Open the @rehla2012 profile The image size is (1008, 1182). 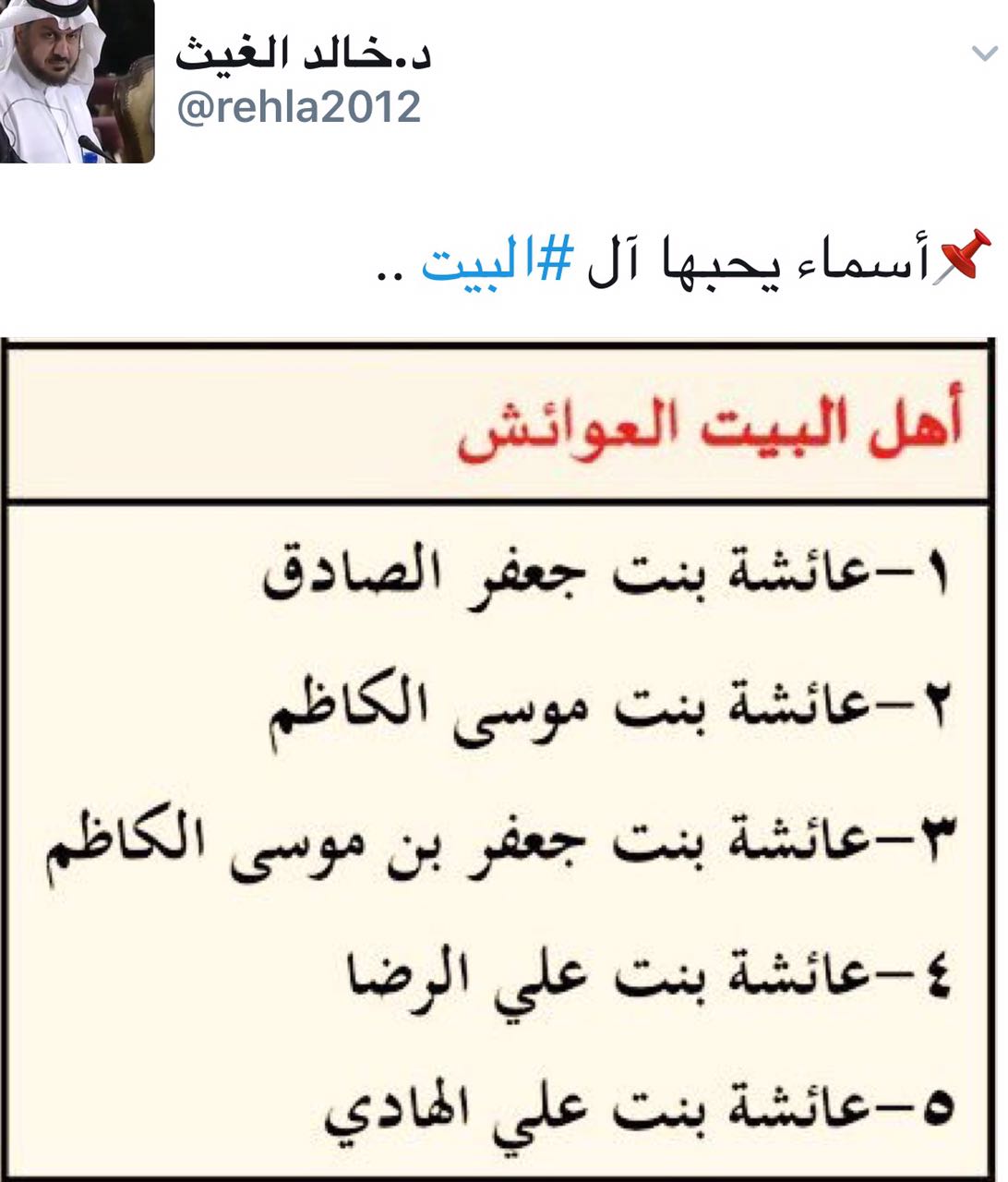pyautogui.click(x=298, y=107)
